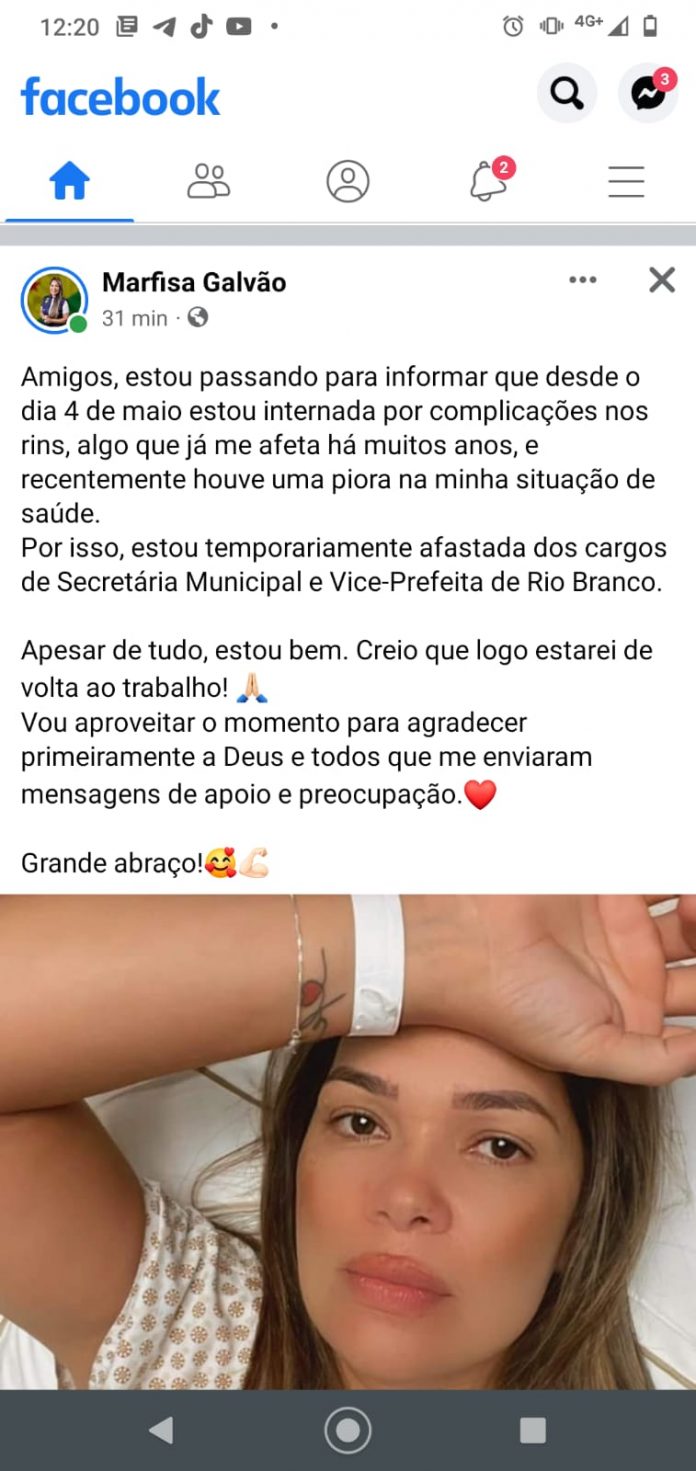The width and height of the screenshot is (696, 1471).
Task: View the post photo full screen
Action: pyautogui.click(x=348, y=1140)
